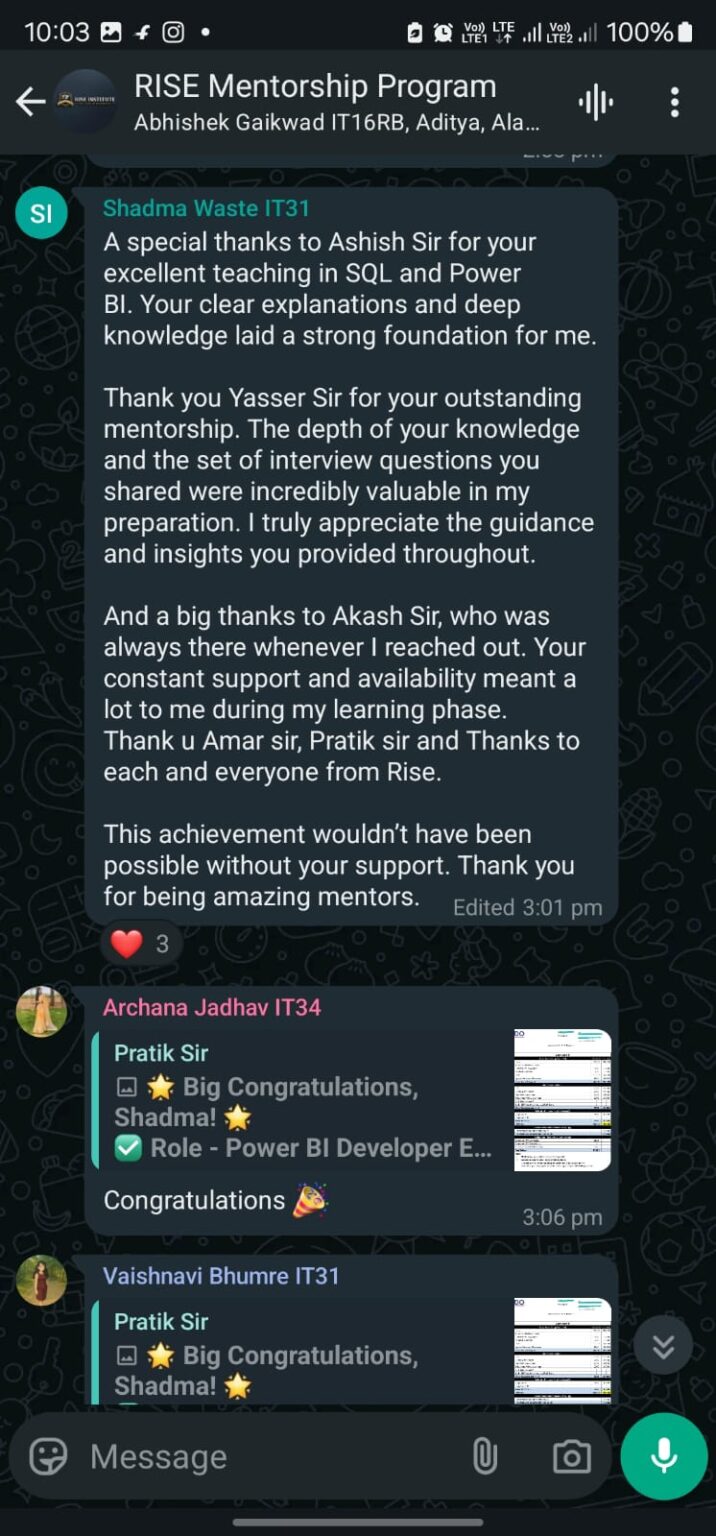
Task: Go back from the group chat
Action: click(30, 102)
